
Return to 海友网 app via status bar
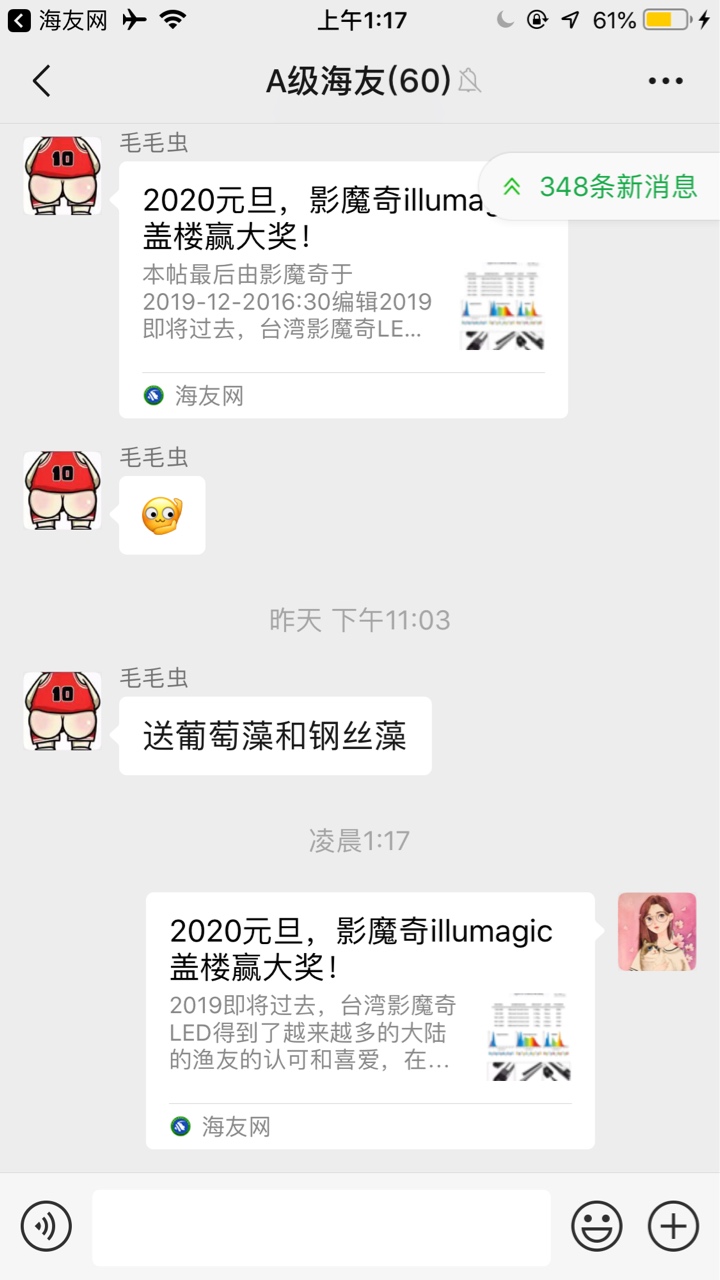tap(58, 20)
